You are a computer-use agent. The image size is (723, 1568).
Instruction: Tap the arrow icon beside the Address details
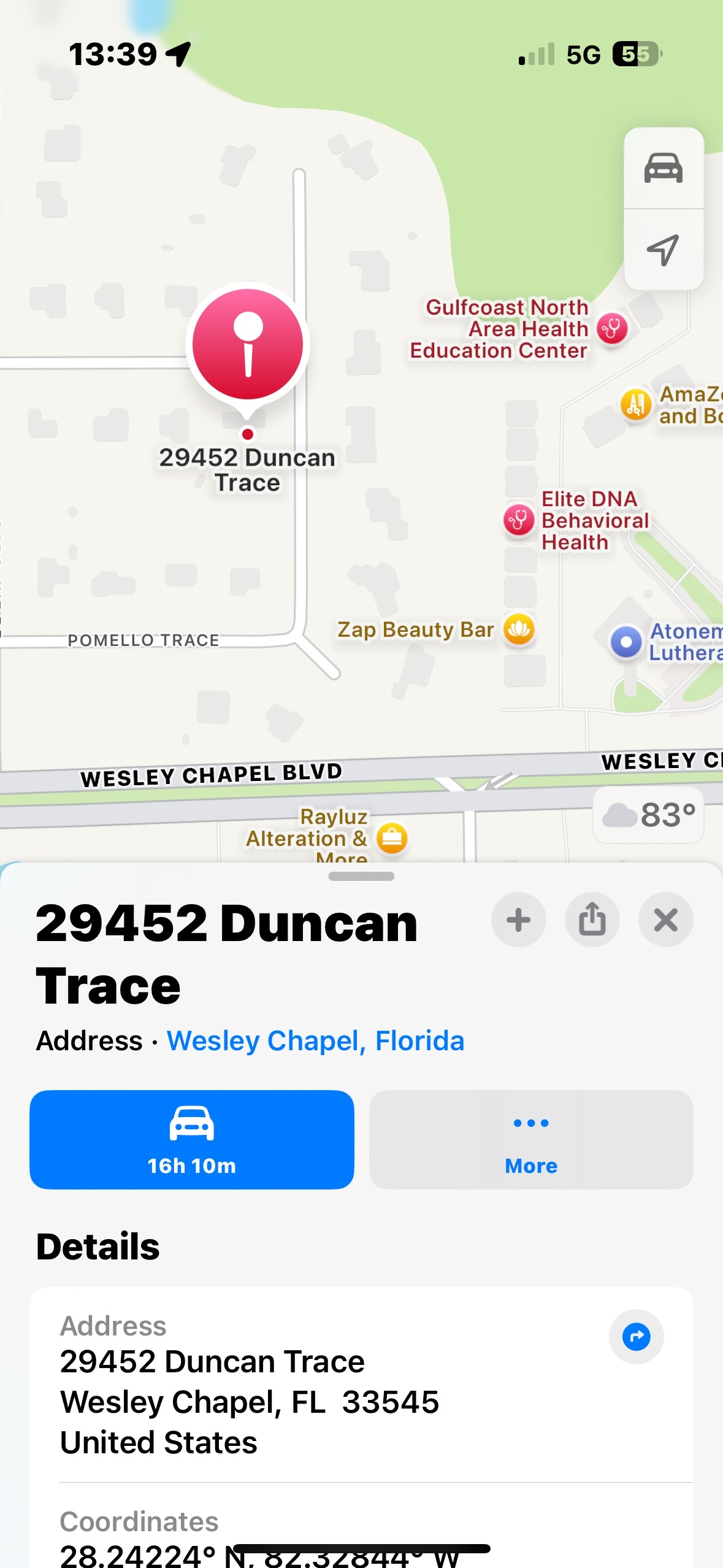(x=636, y=1337)
